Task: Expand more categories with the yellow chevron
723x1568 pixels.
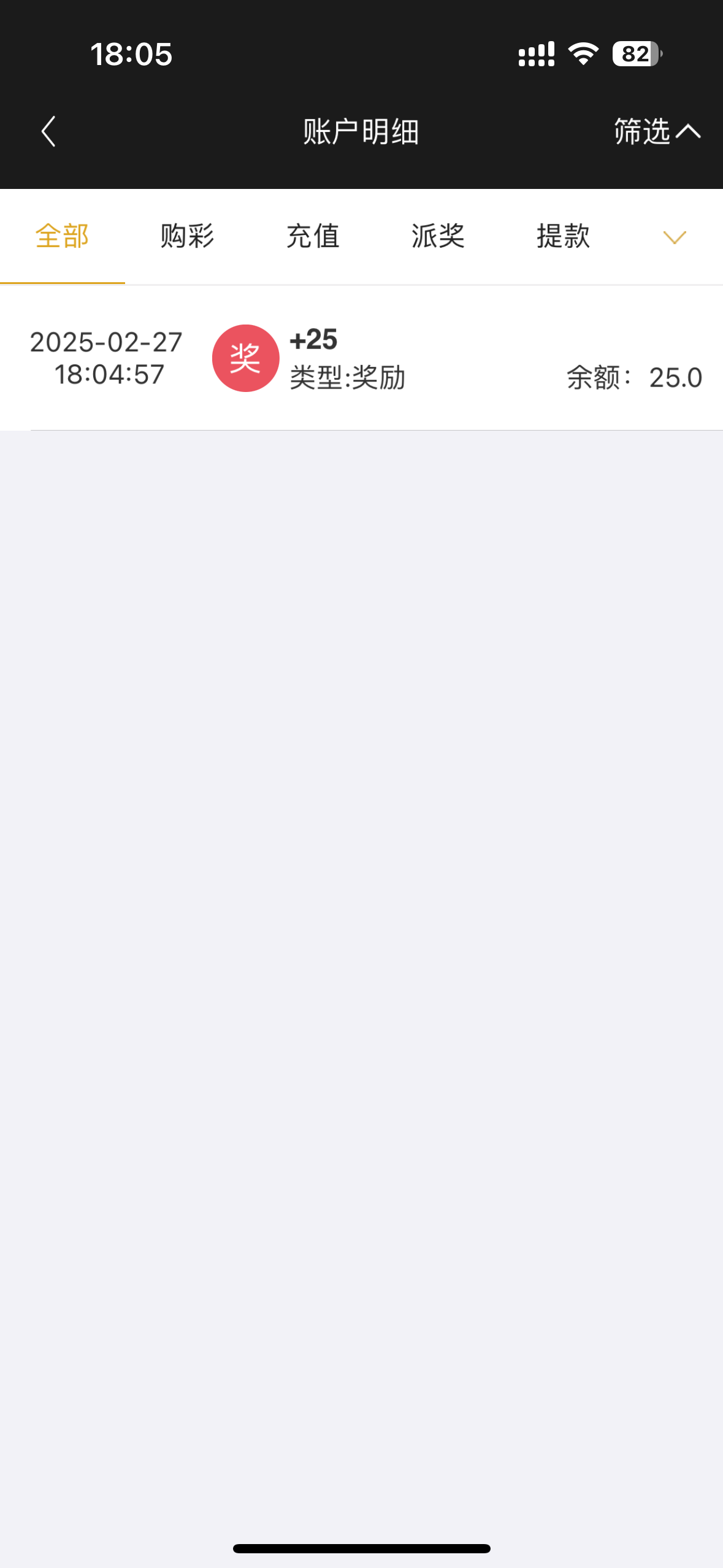Action: pyautogui.click(x=674, y=237)
